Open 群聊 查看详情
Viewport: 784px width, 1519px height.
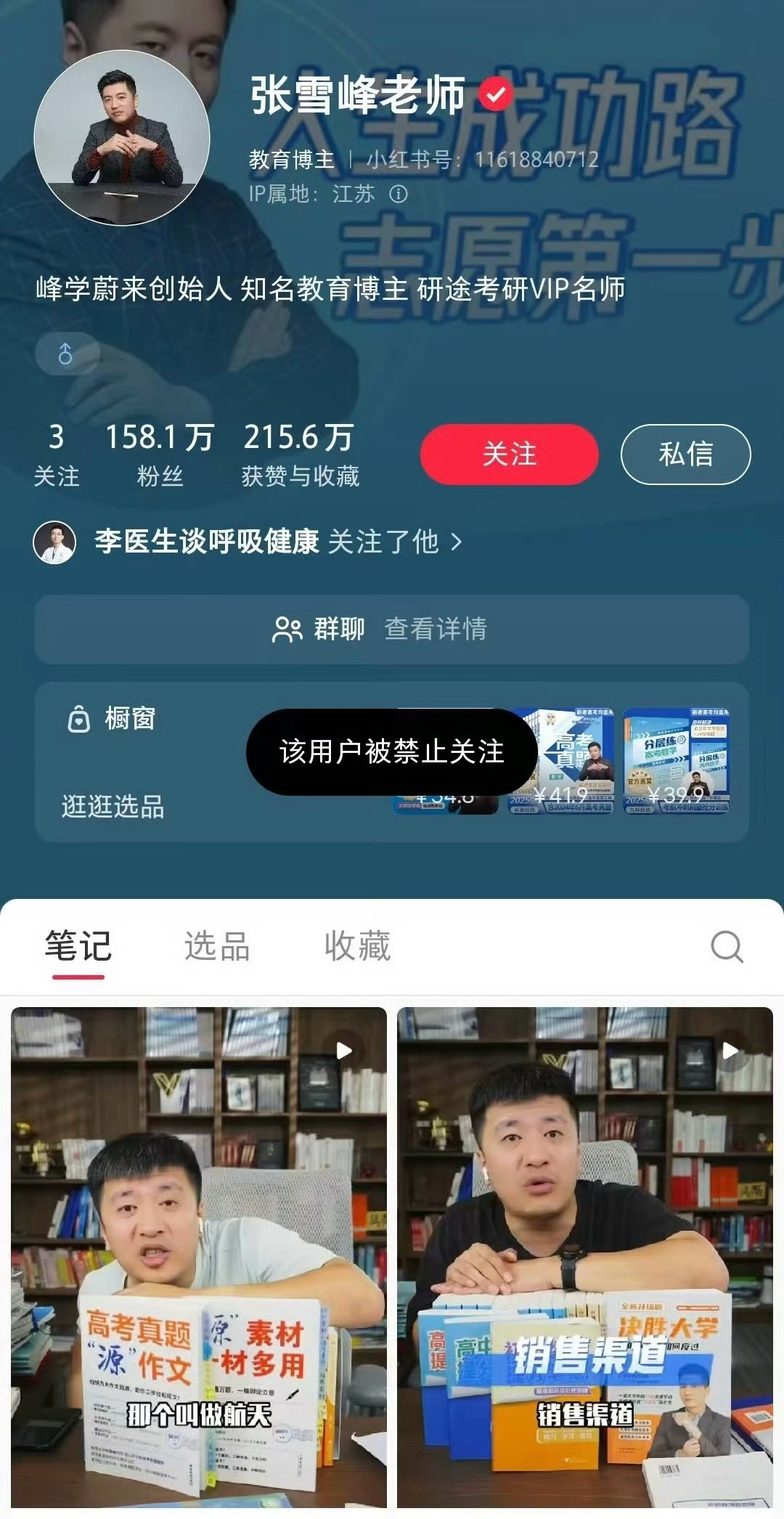[x=392, y=629]
